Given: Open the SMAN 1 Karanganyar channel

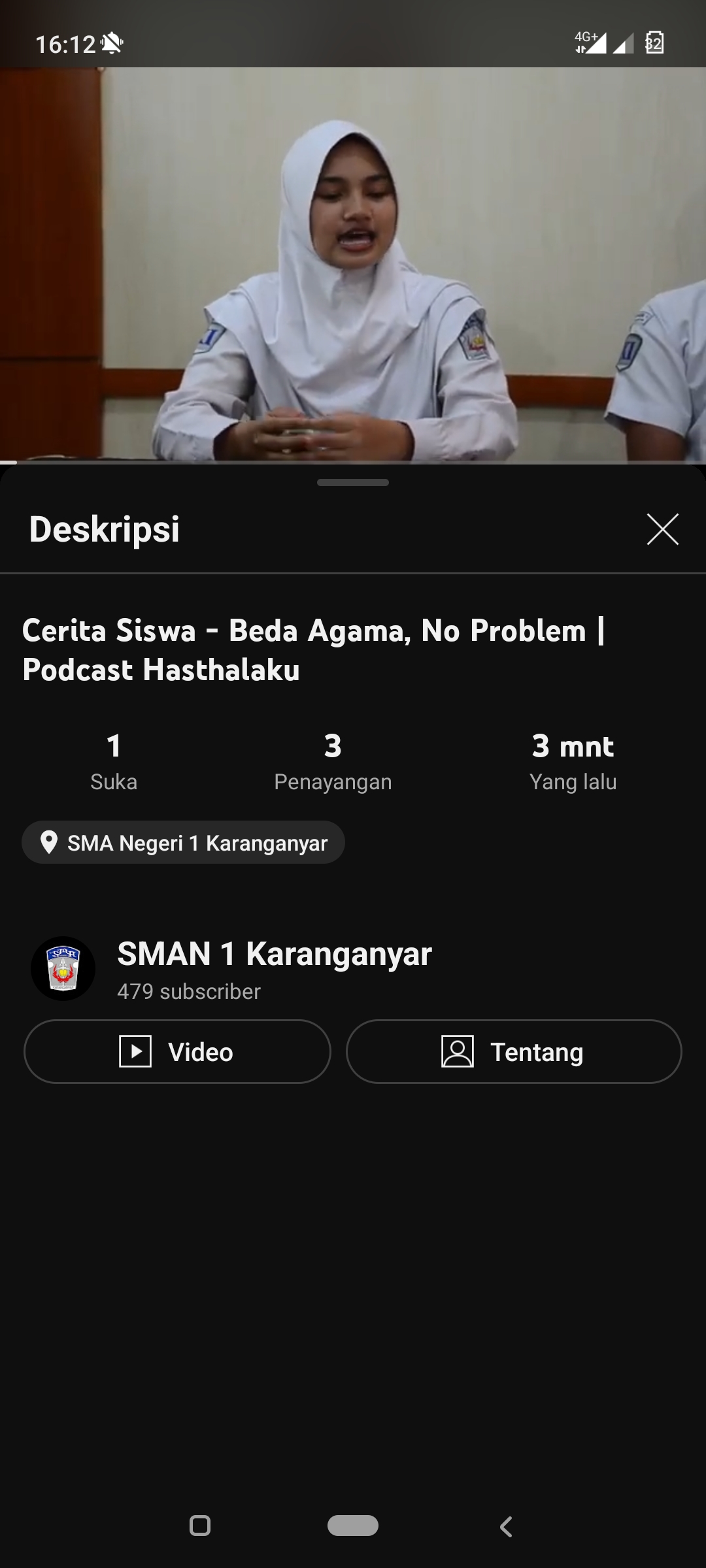Looking at the screenshot, I should pos(274,955).
